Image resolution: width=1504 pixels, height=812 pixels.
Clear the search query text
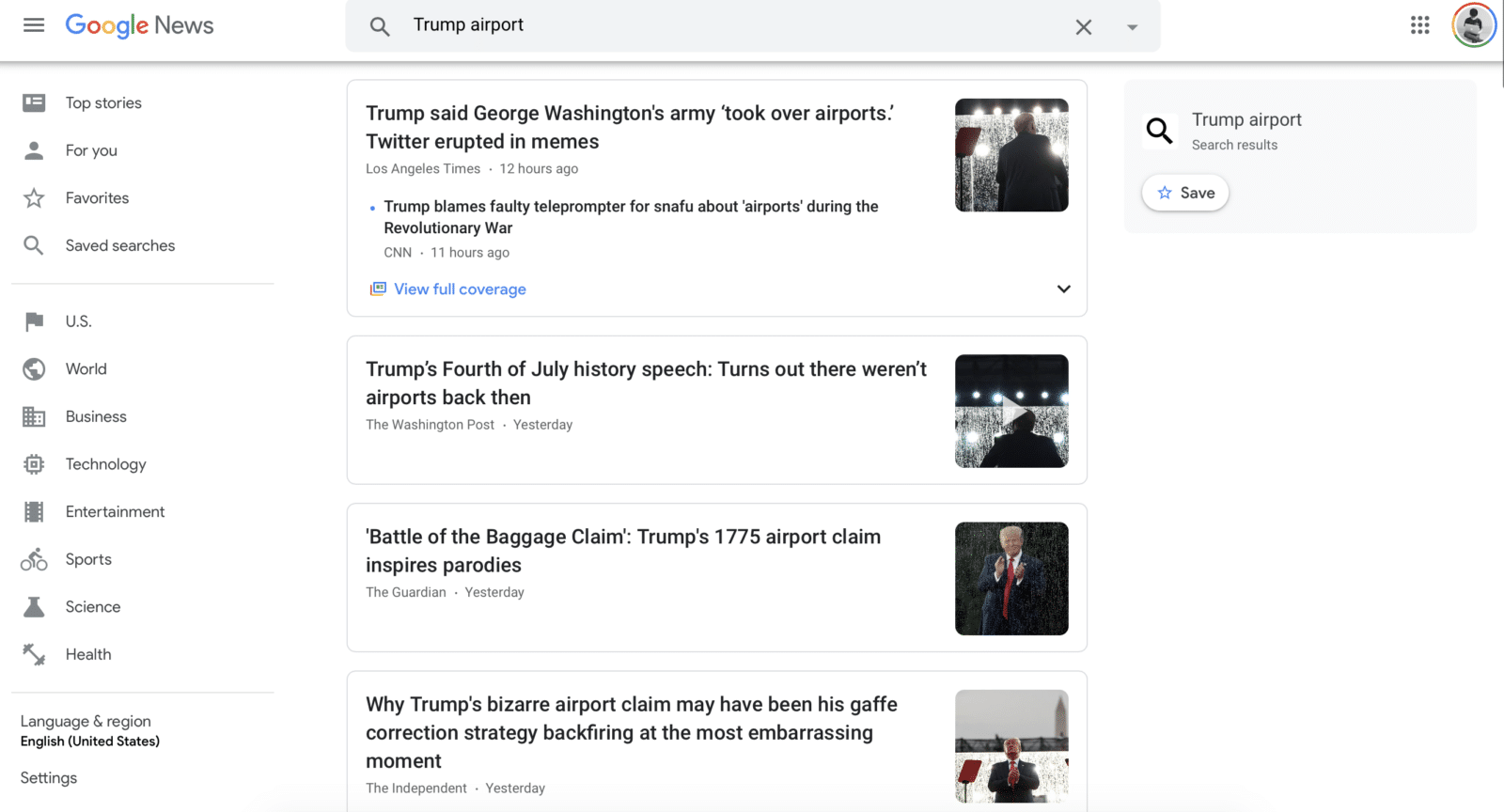tap(1083, 27)
